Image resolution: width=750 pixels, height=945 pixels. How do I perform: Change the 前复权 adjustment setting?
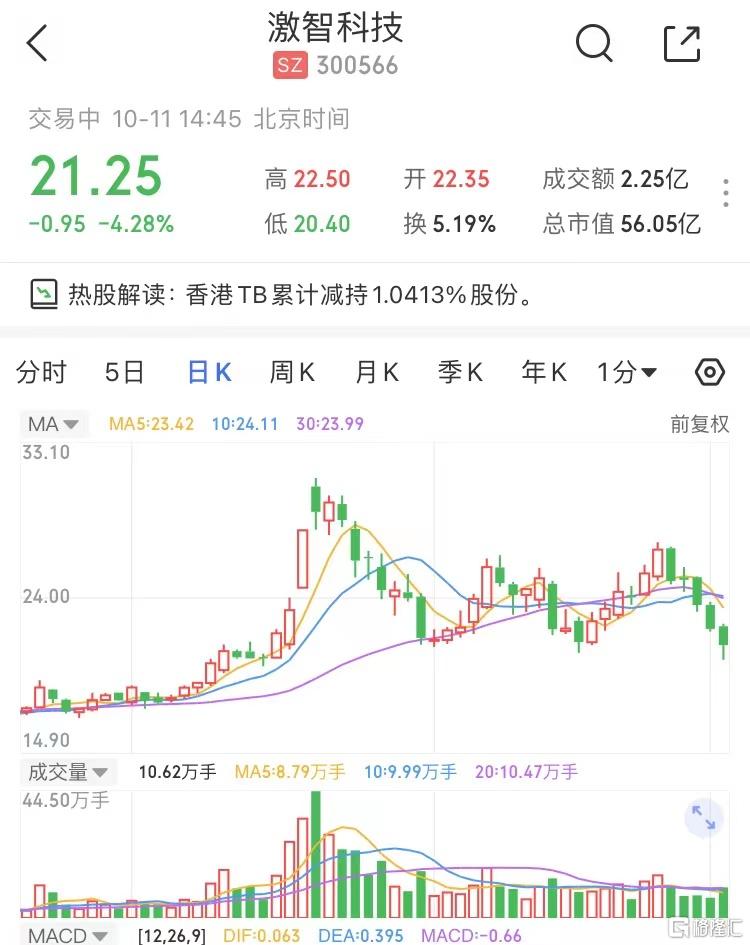(699, 424)
